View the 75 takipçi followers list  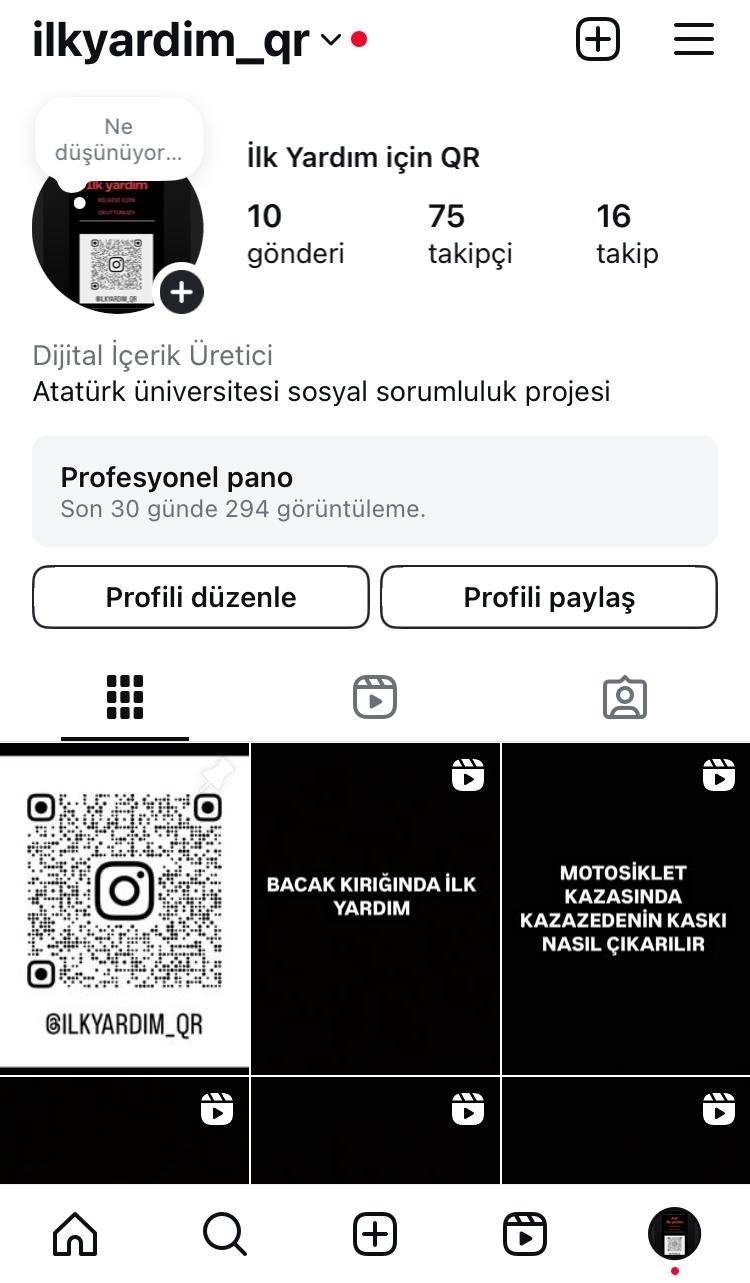point(470,233)
